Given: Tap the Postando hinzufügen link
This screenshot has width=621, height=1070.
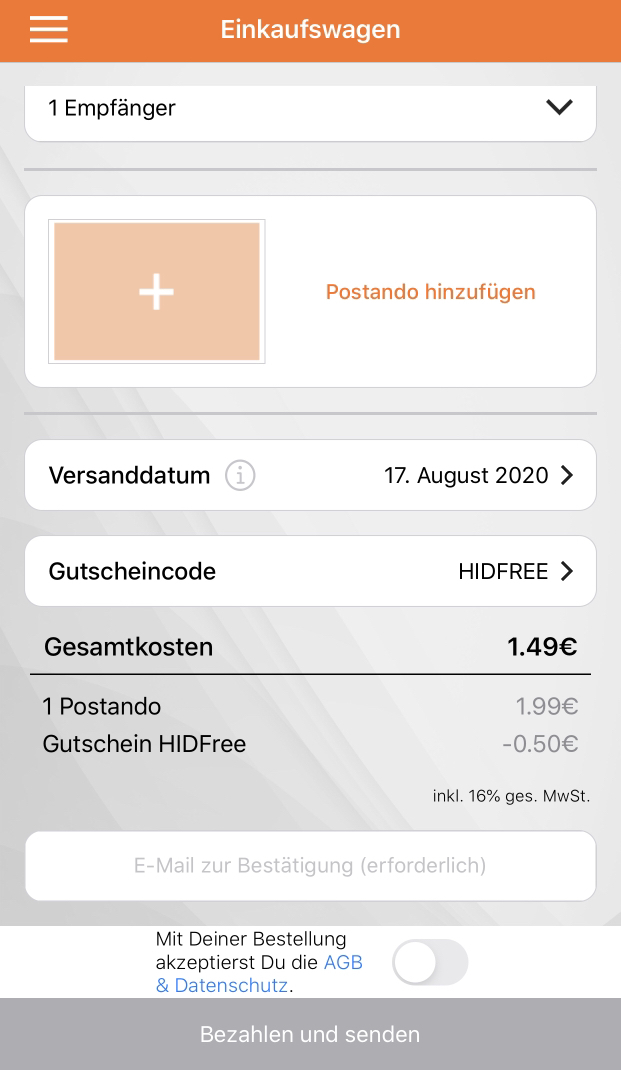Looking at the screenshot, I should pyautogui.click(x=431, y=292).
